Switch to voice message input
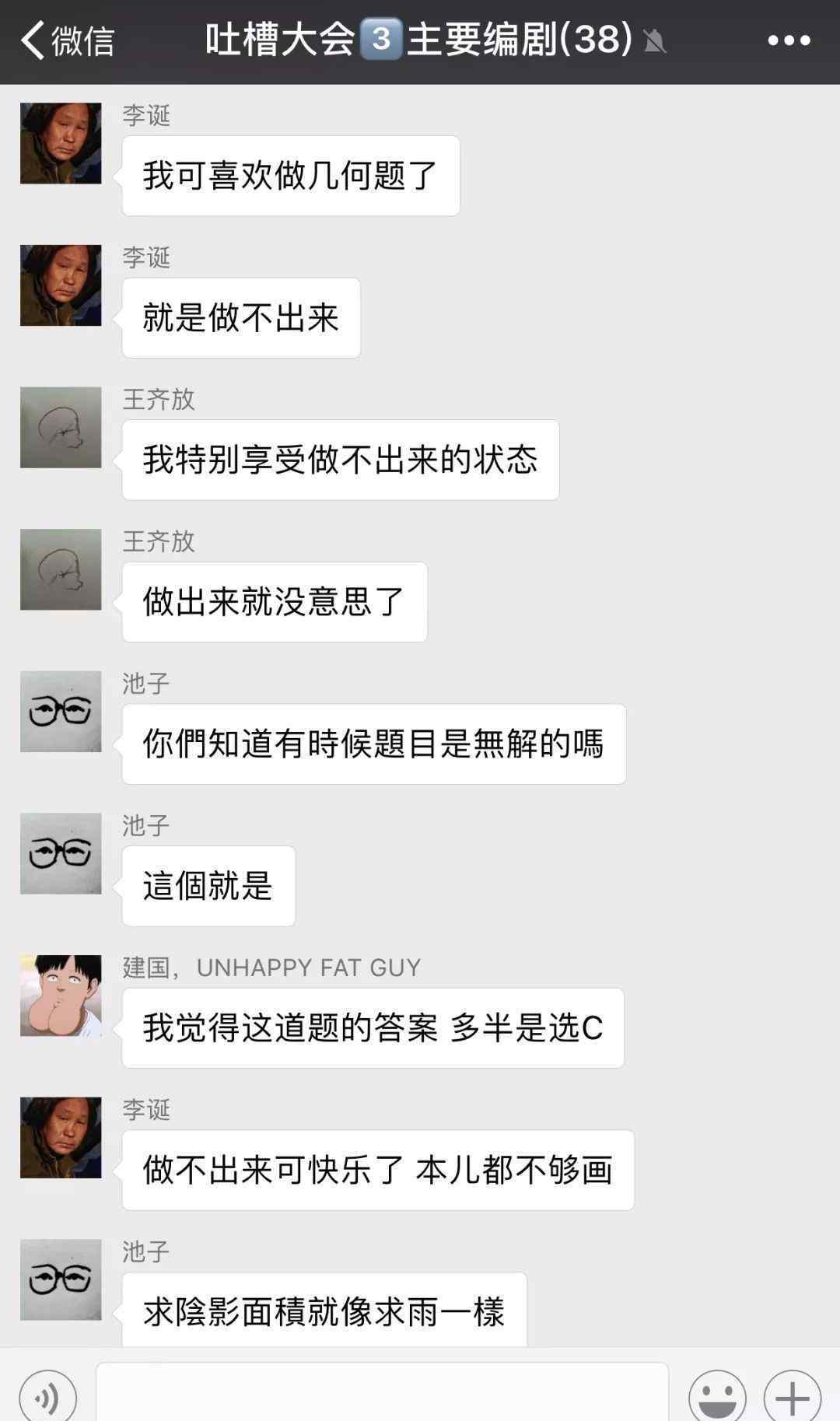 (48, 1395)
